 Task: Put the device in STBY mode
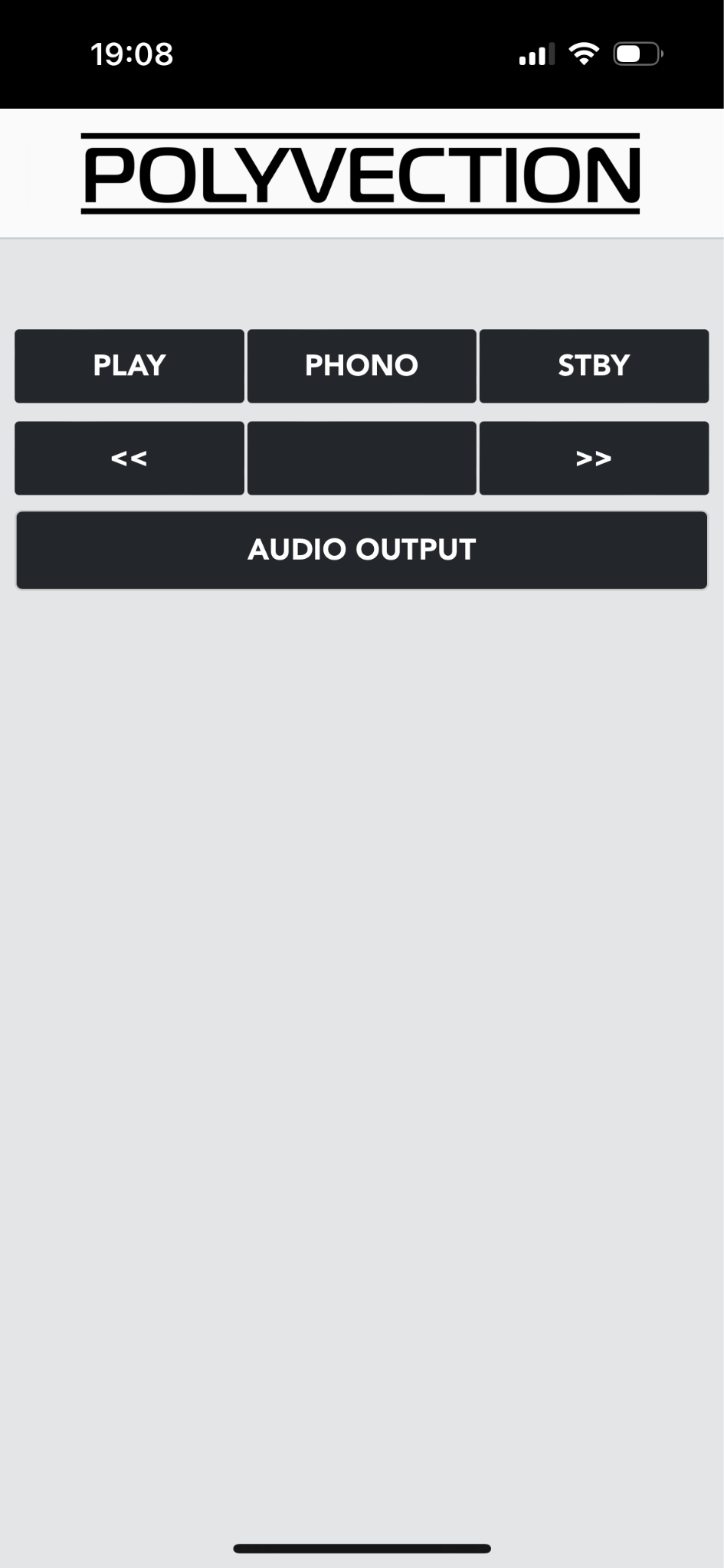coord(594,366)
